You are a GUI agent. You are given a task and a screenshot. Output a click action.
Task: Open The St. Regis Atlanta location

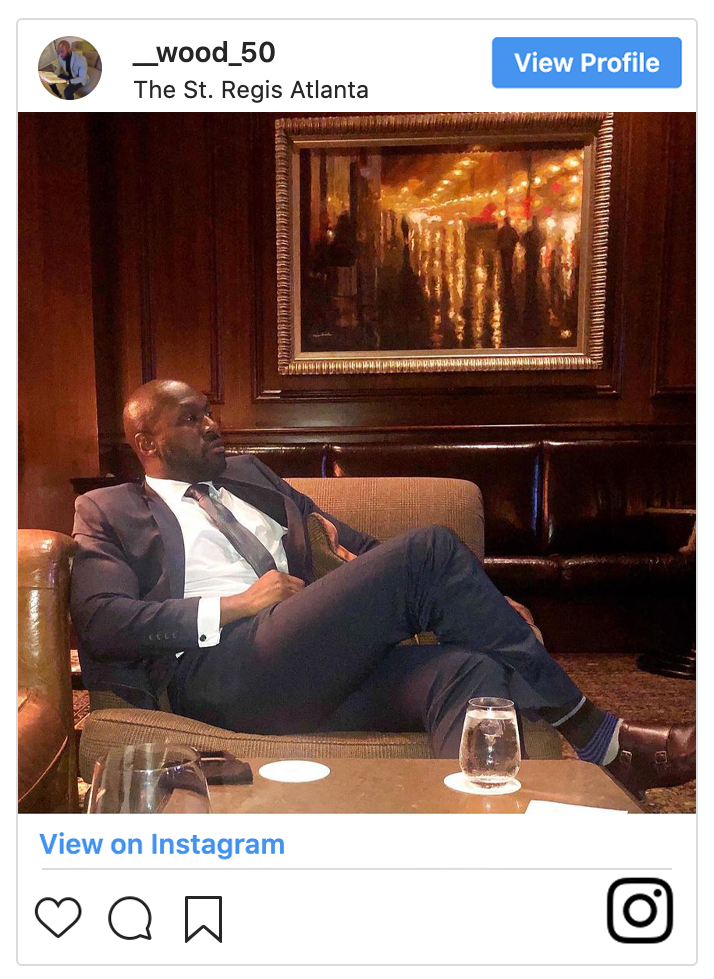pos(251,90)
